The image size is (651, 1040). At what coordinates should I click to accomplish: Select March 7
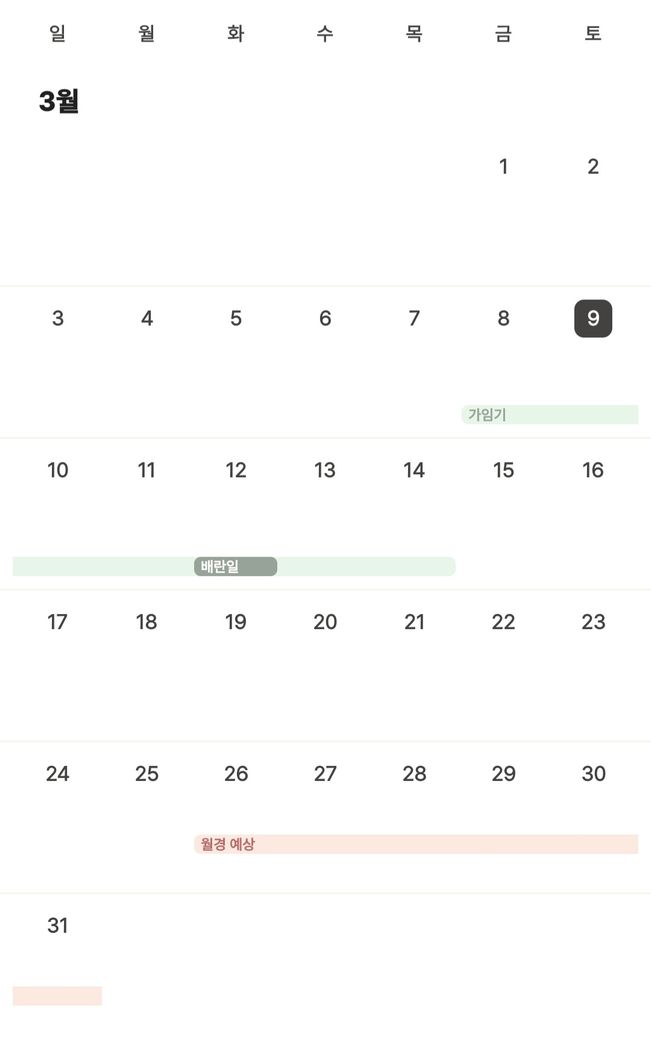(414, 318)
